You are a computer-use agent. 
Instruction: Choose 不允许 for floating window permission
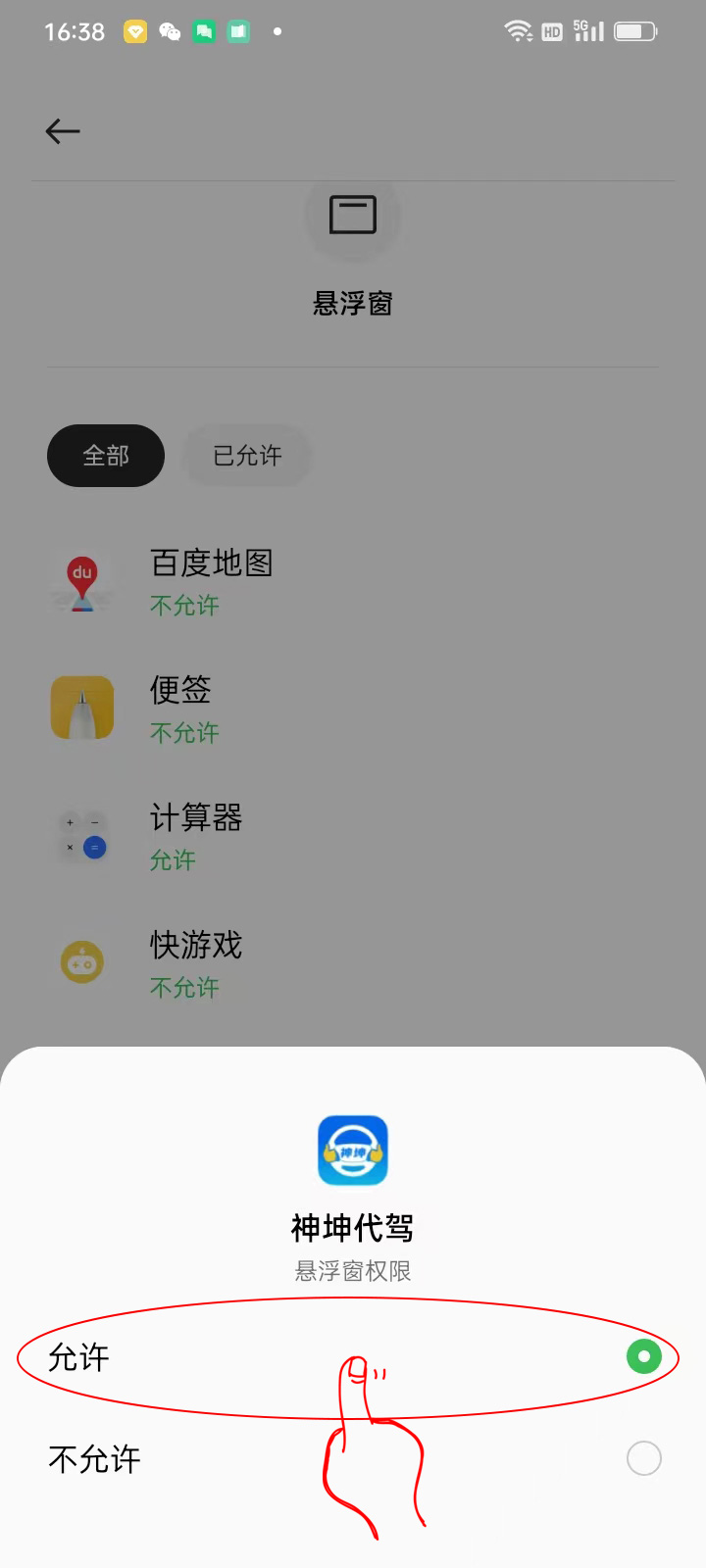click(x=643, y=1459)
